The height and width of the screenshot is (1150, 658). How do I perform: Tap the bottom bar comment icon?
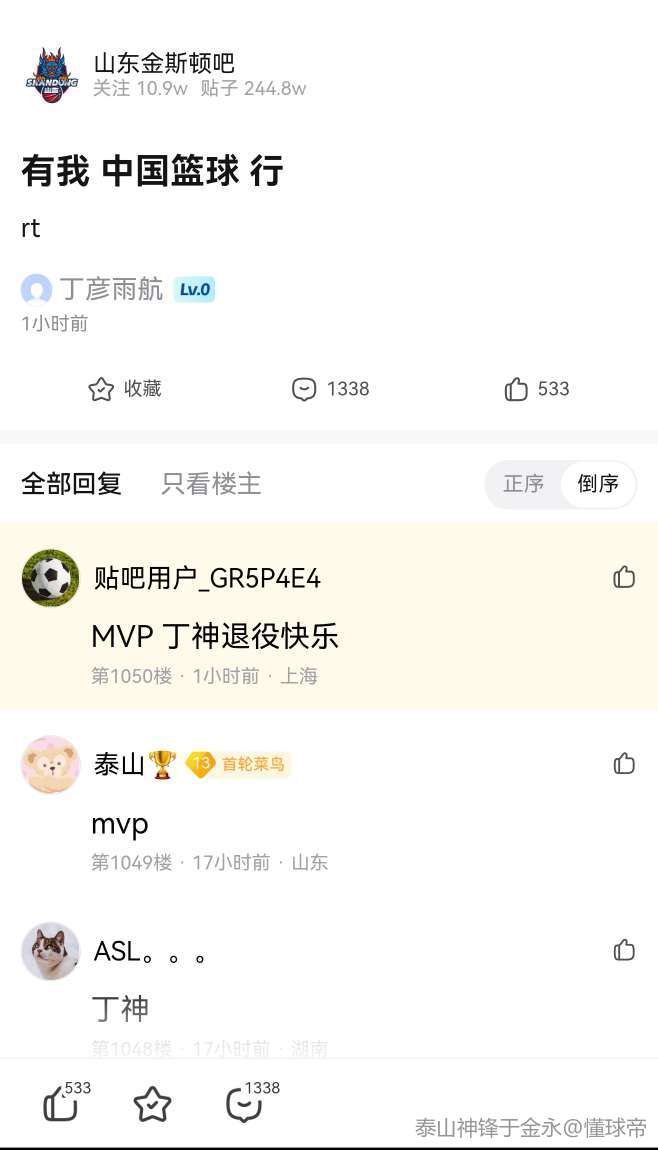(x=243, y=1105)
